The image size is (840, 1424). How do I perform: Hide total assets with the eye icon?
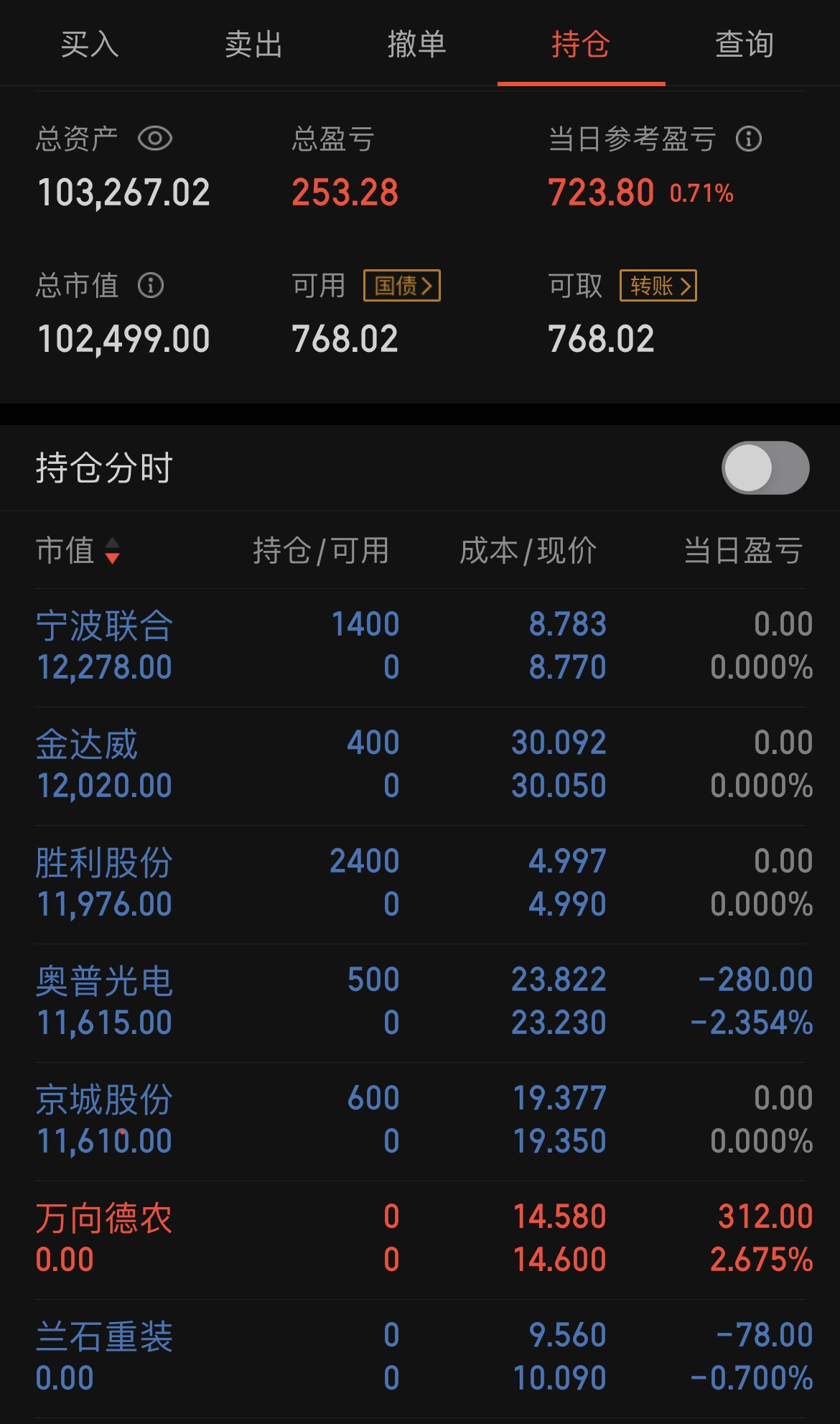(155, 139)
